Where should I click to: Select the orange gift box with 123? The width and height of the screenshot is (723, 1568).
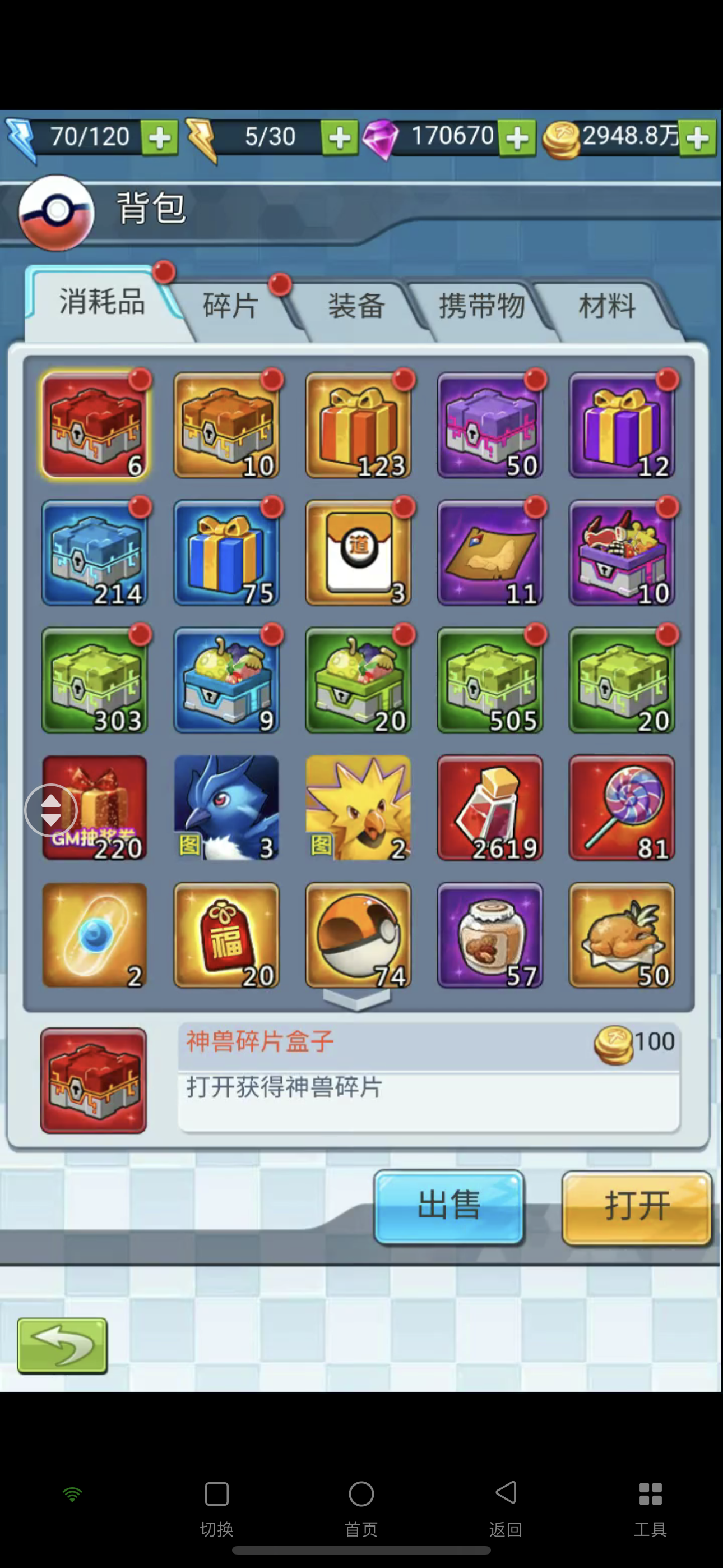359,426
